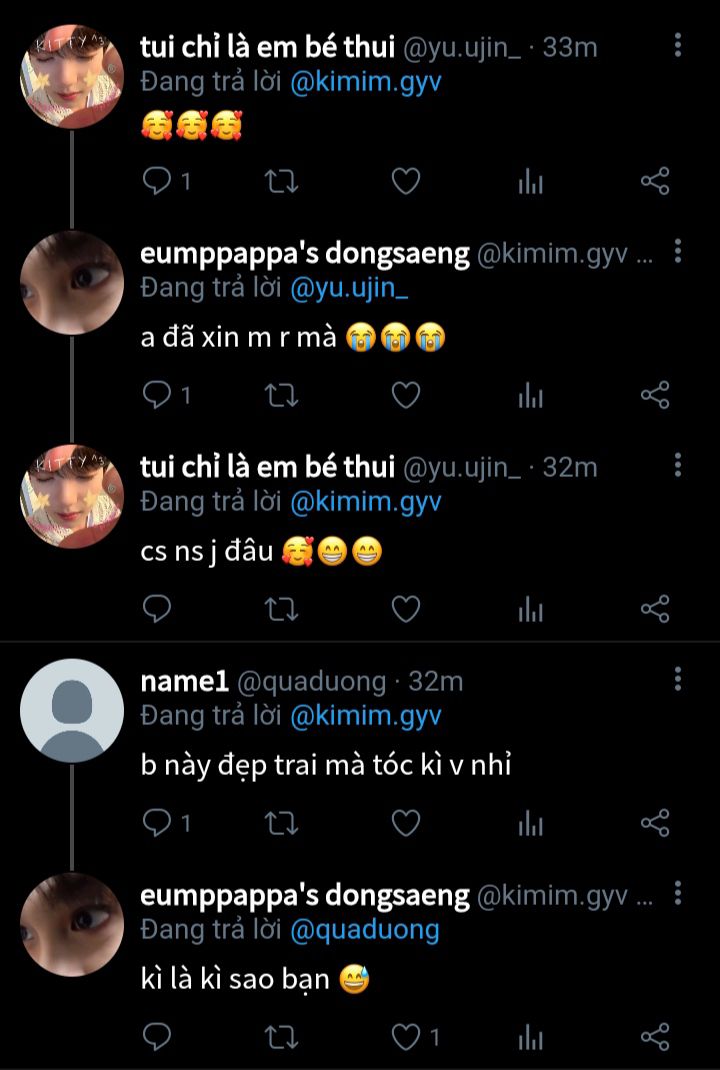Tap the @quaduong mention link
The image size is (720, 1070).
tap(365, 929)
